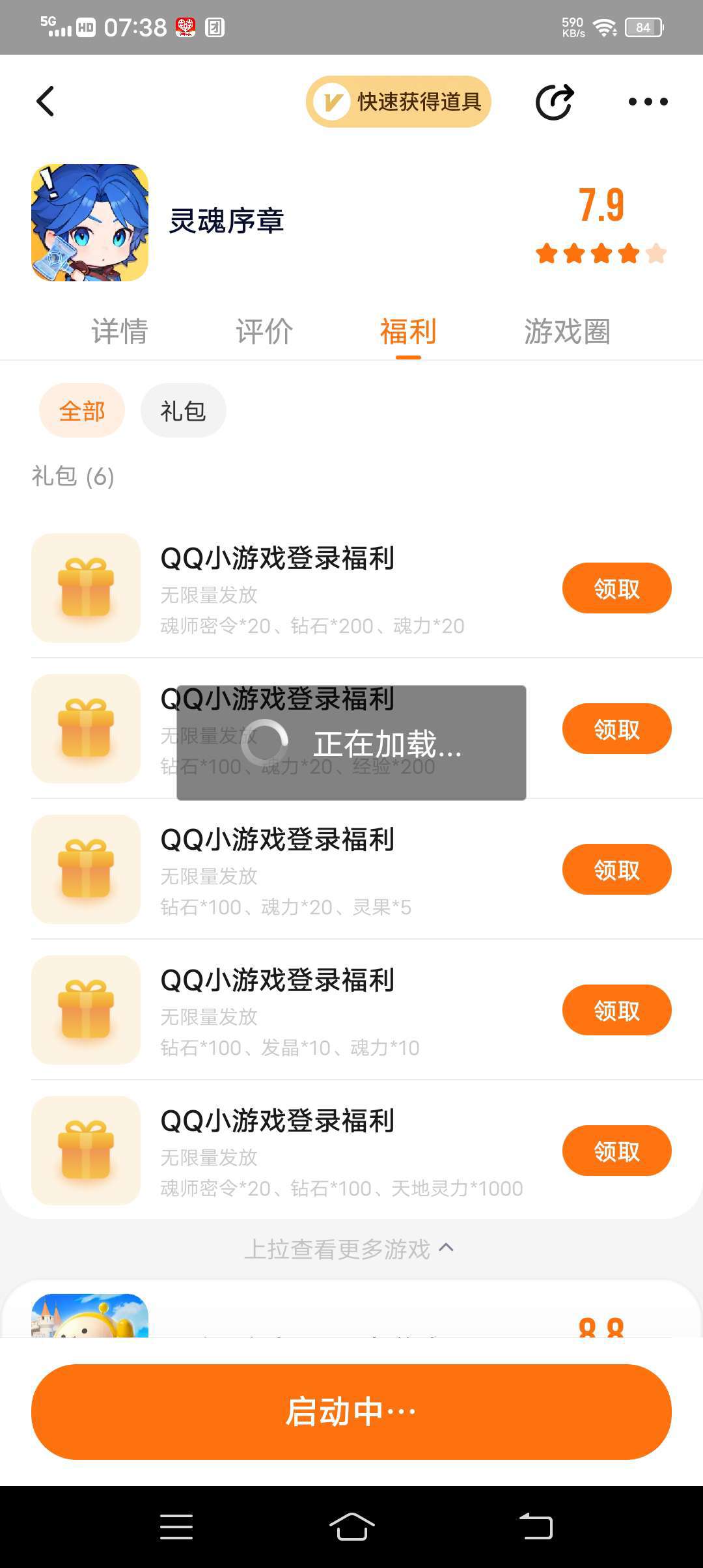This screenshot has width=703, height=1568.
Task: Claim the gift containing 发晶*10
Action: (x=616, y=1011)
